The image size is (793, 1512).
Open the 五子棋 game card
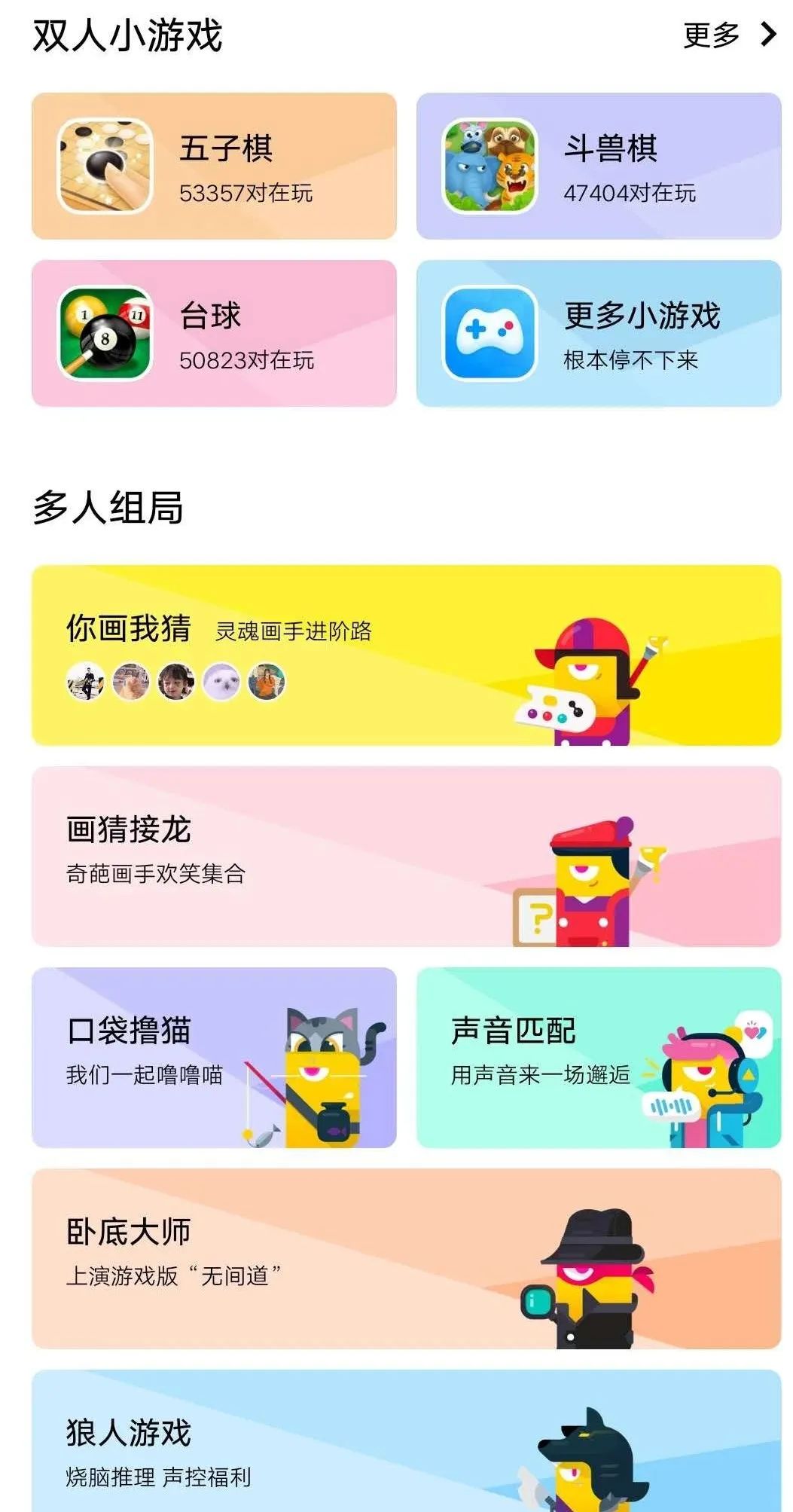point(214,166)
